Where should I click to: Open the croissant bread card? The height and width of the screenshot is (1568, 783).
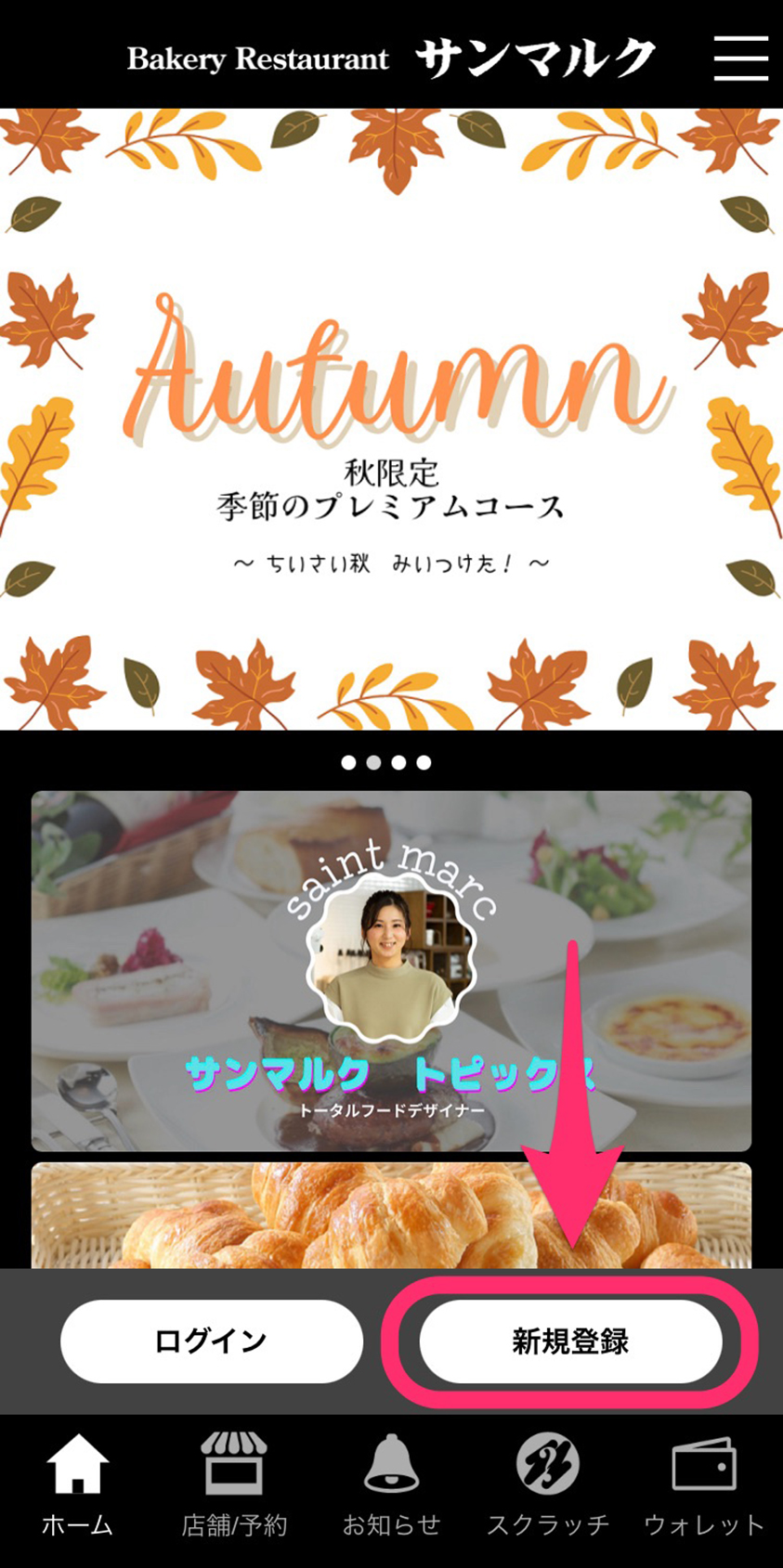tap(391, 1214)
